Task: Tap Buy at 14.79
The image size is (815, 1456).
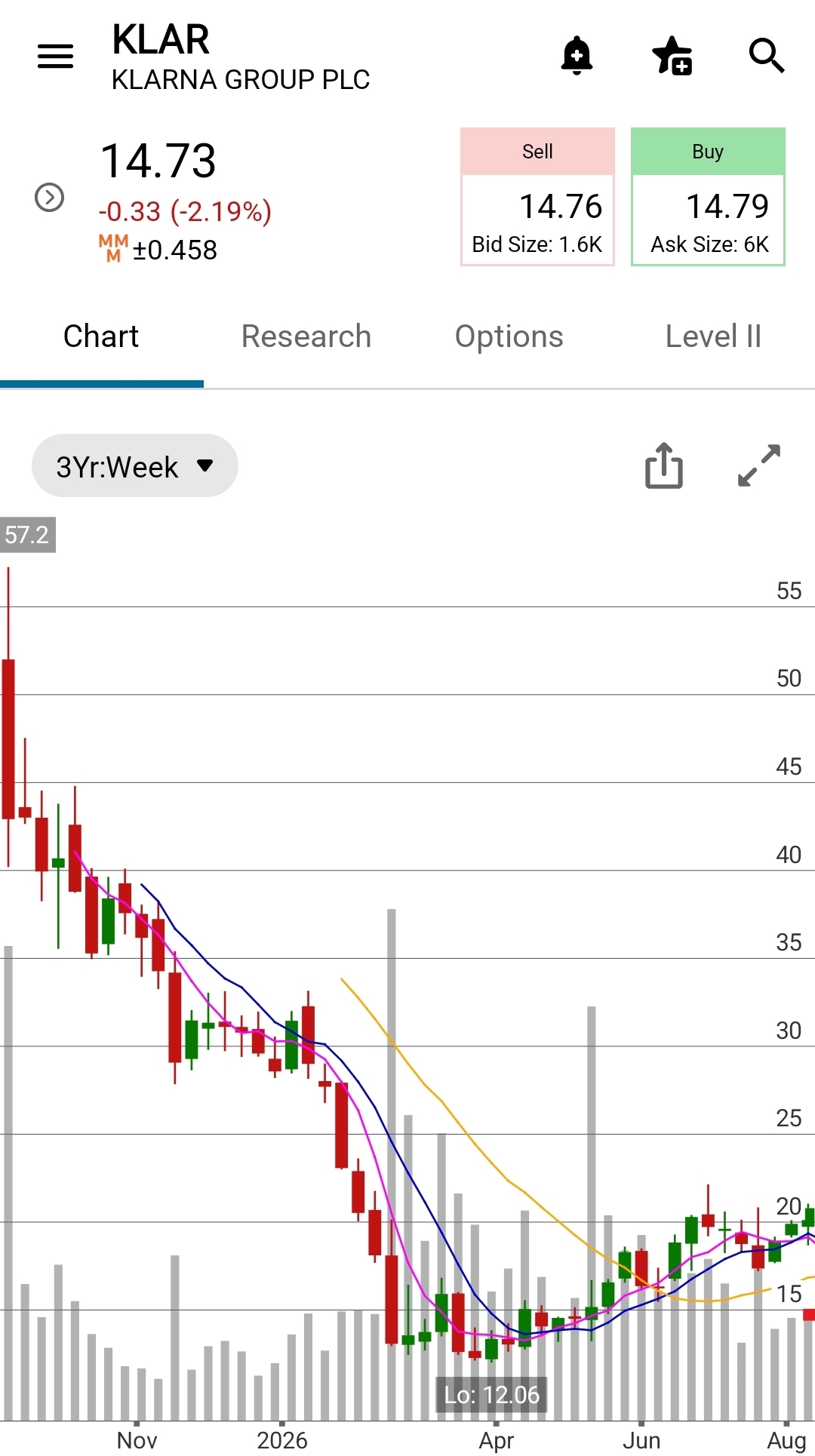Action: [x=708, y=197]
